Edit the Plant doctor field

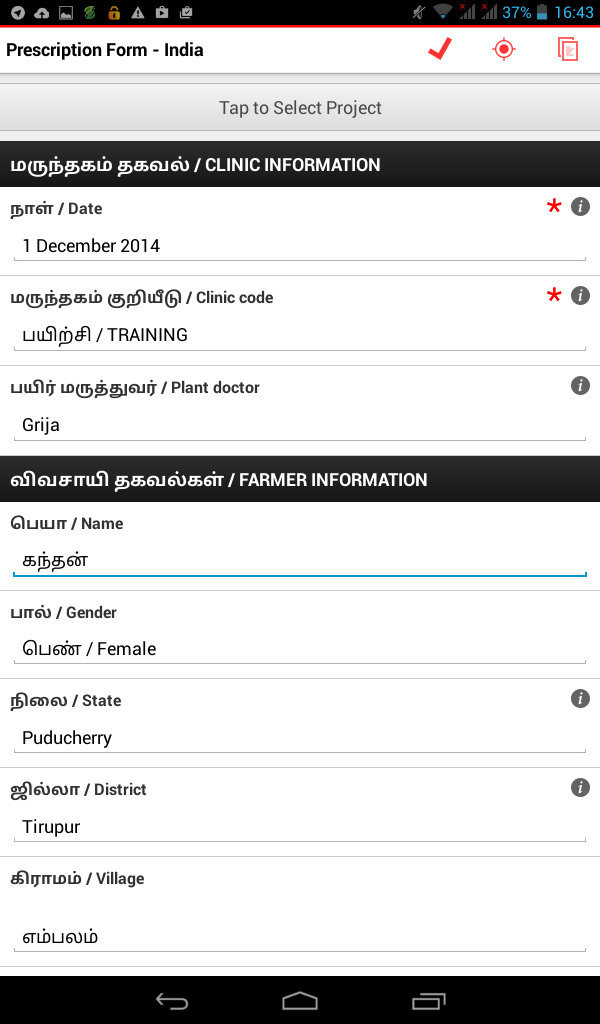[x=300, y=425]
